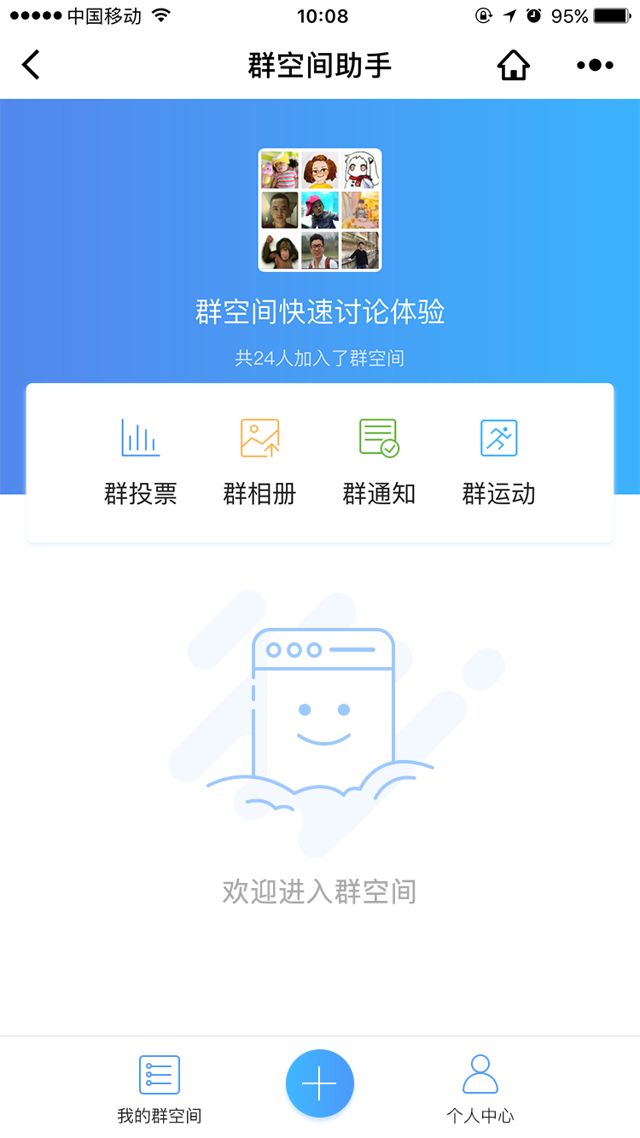Tap the blue plus button
The height and width of the screenshot is (1138, 640).
coord(320,1083)
